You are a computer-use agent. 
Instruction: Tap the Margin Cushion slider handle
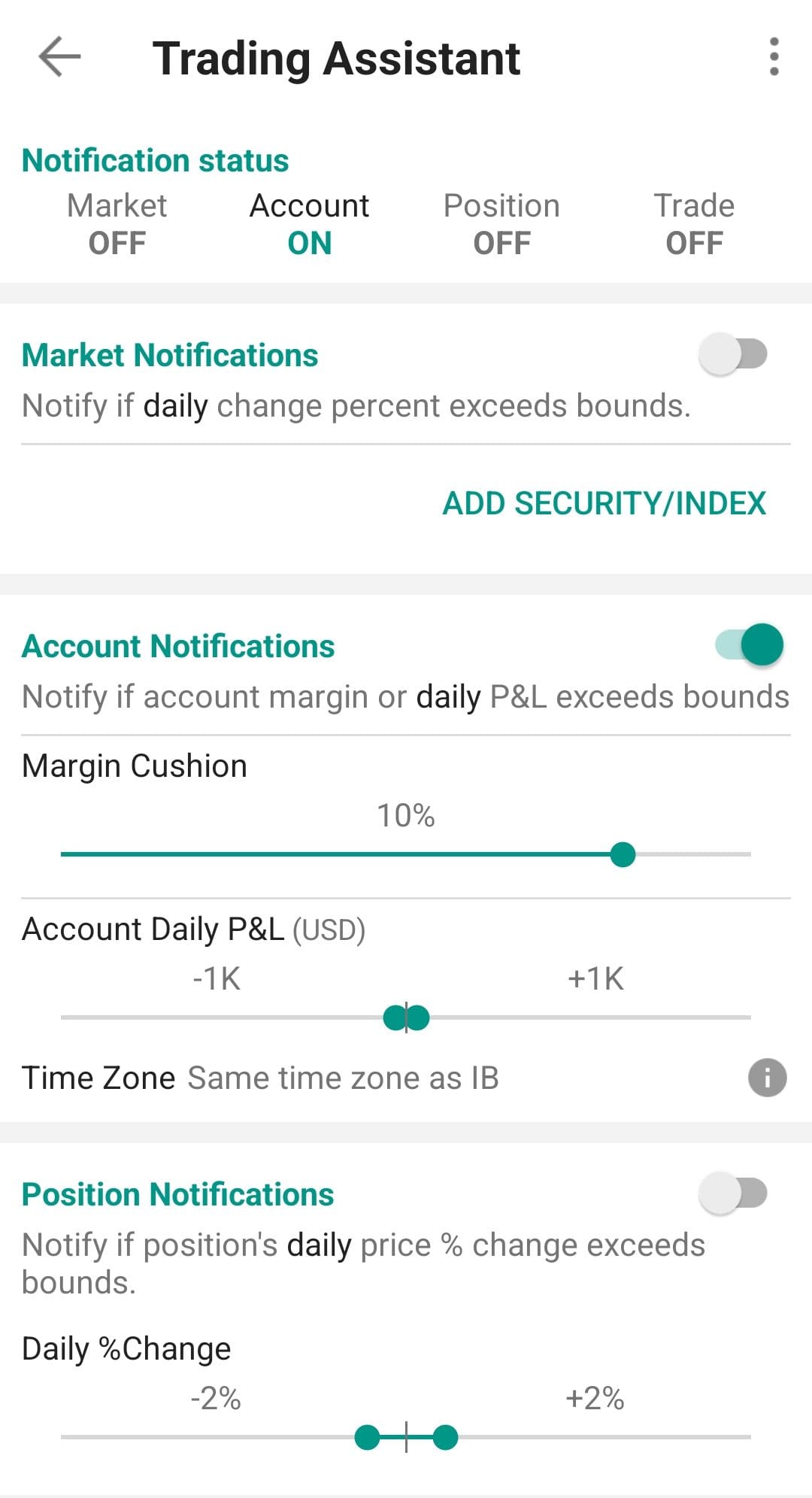pyautogui.click(x=623, y=854)
